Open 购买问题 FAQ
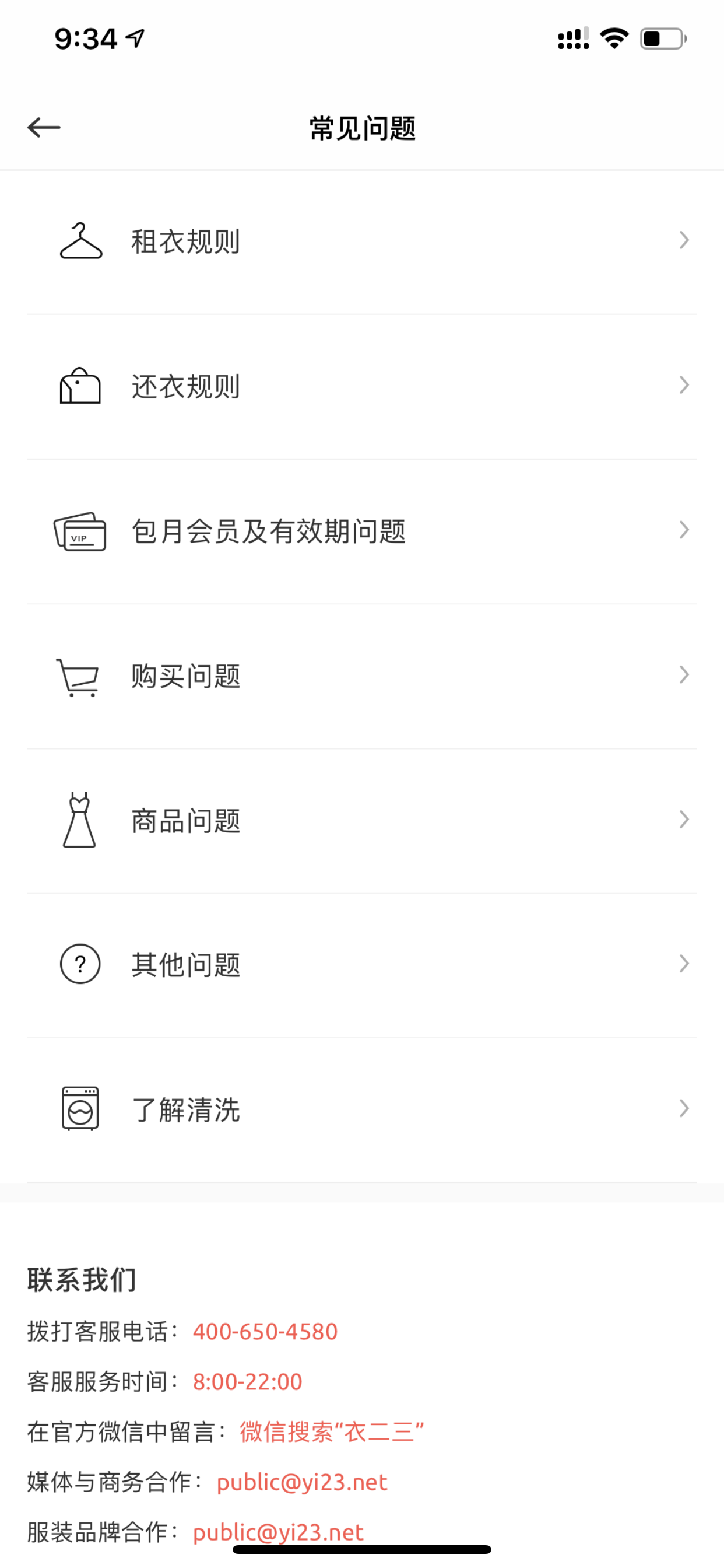The width and height of the screenshot is (724, 1568). coord(362,676)
